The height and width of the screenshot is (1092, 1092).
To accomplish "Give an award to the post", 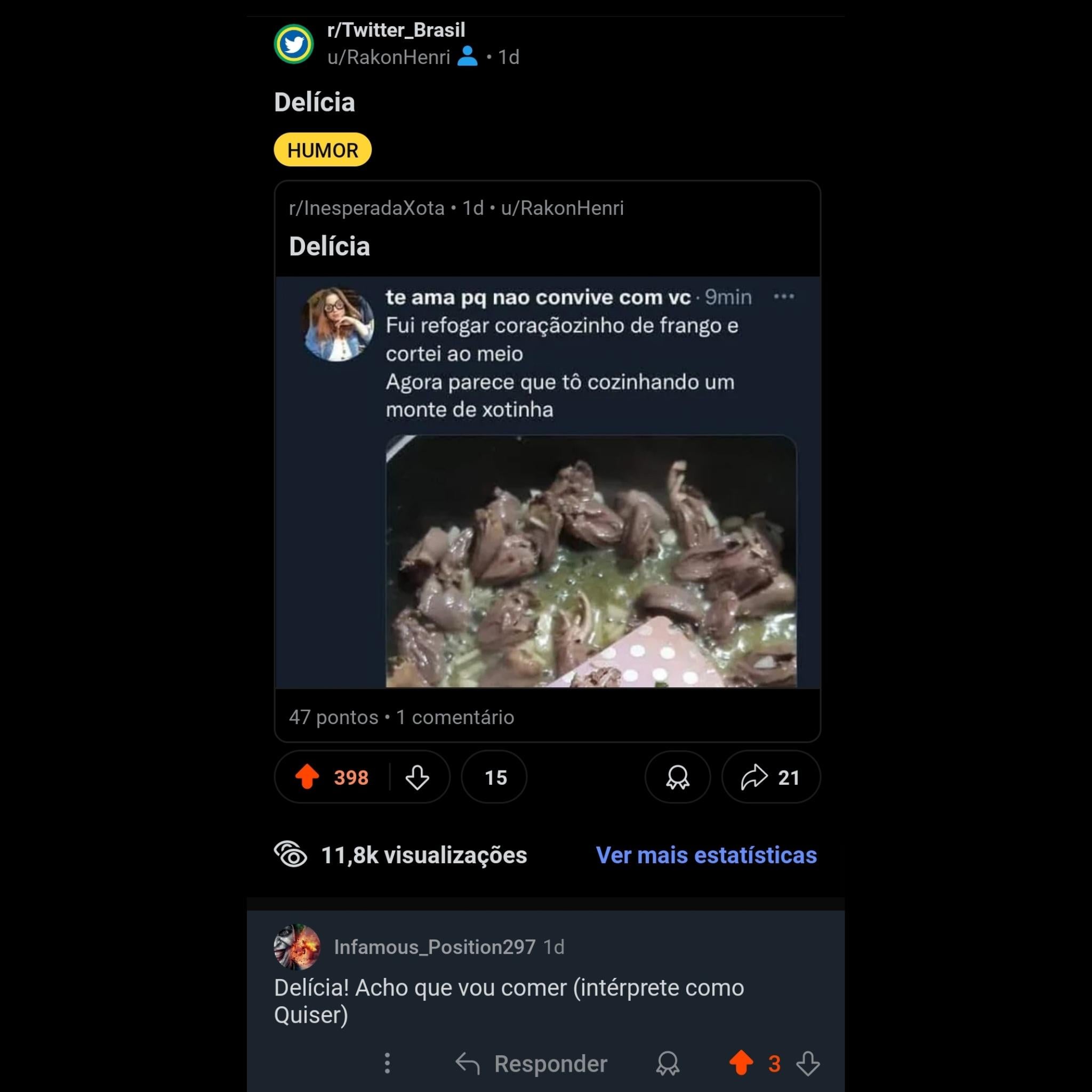I will pos(677,777).
